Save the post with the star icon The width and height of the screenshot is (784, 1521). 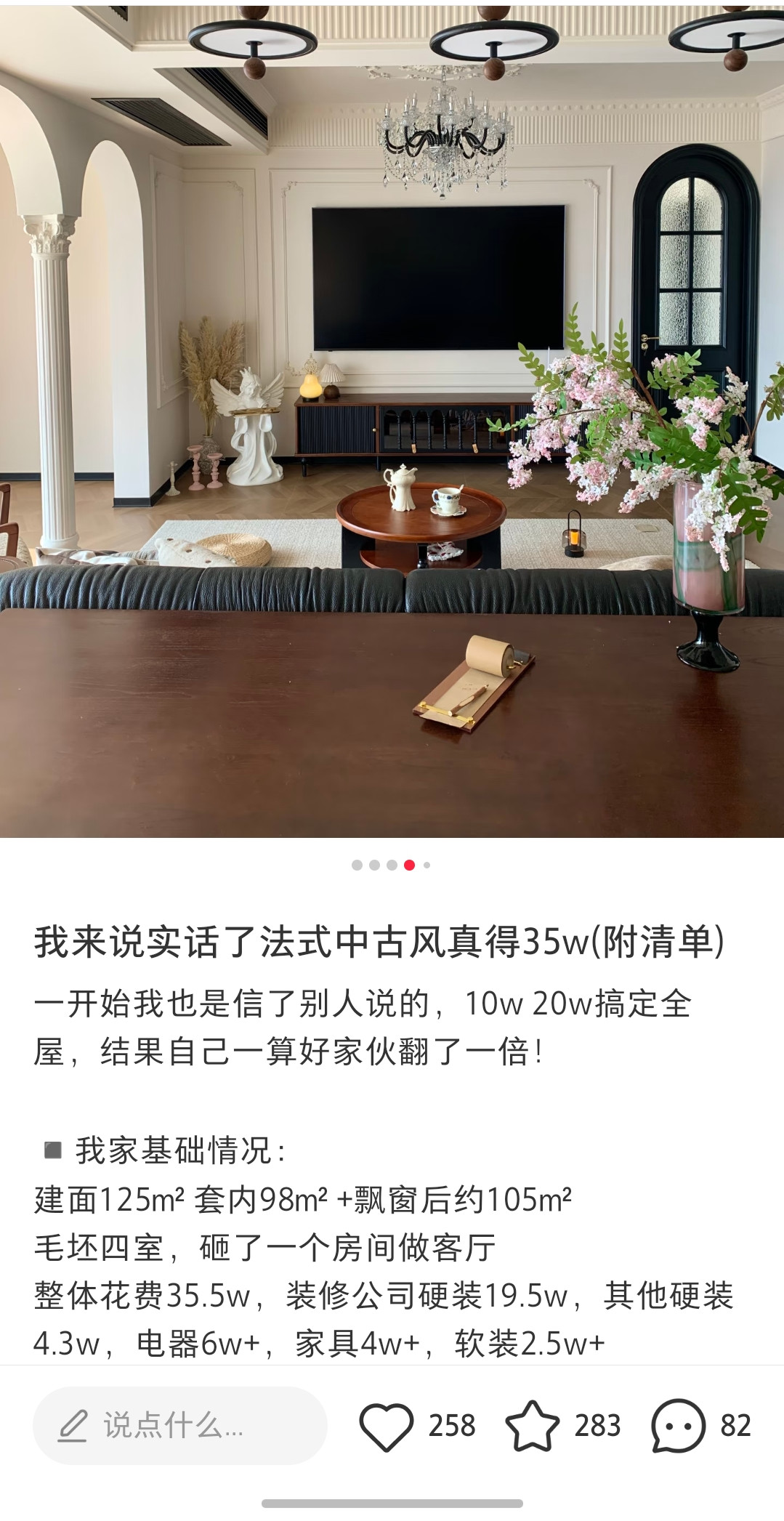(532, 1426)
